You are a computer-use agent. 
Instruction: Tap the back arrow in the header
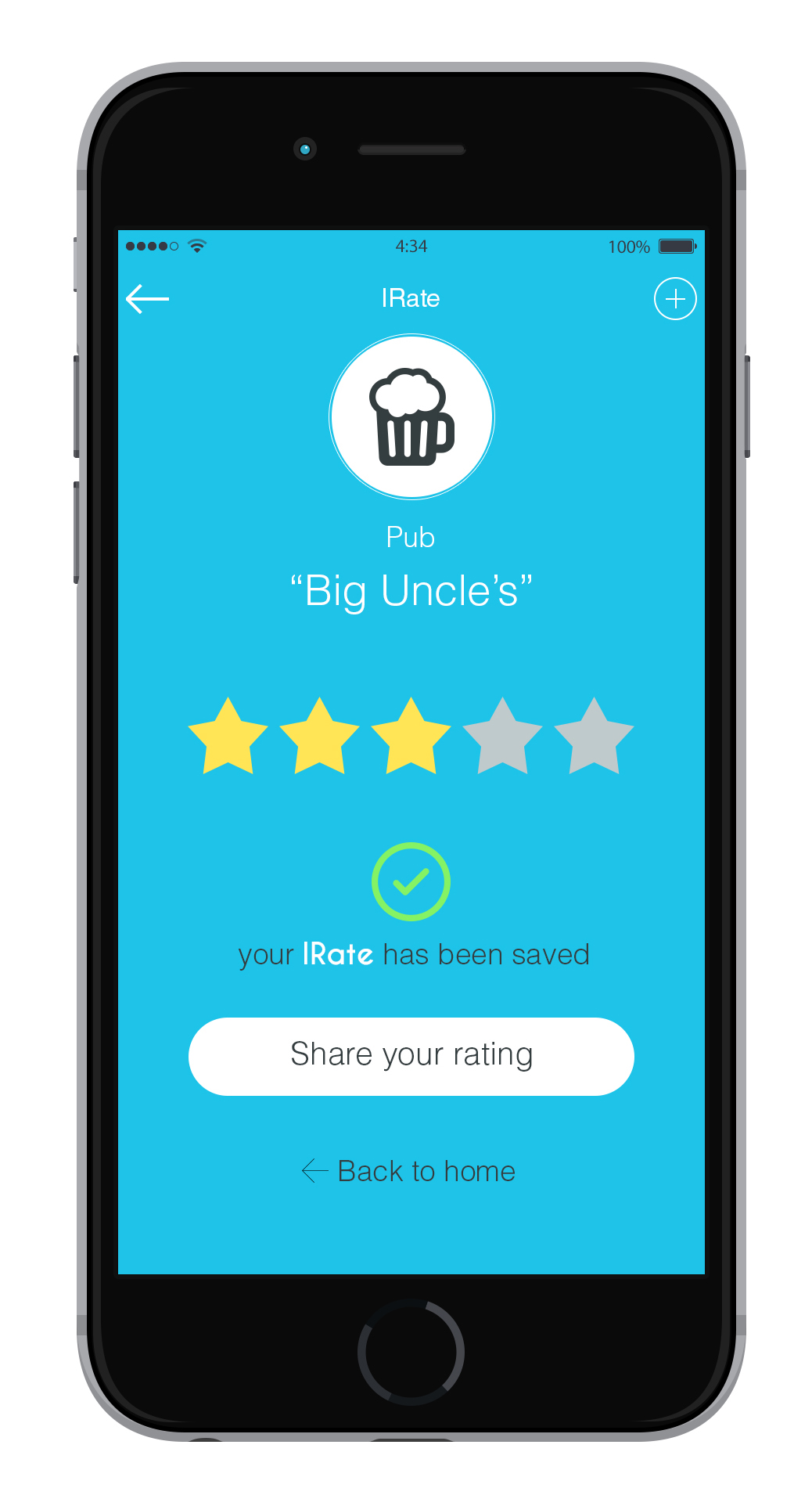tap(147, 299)
